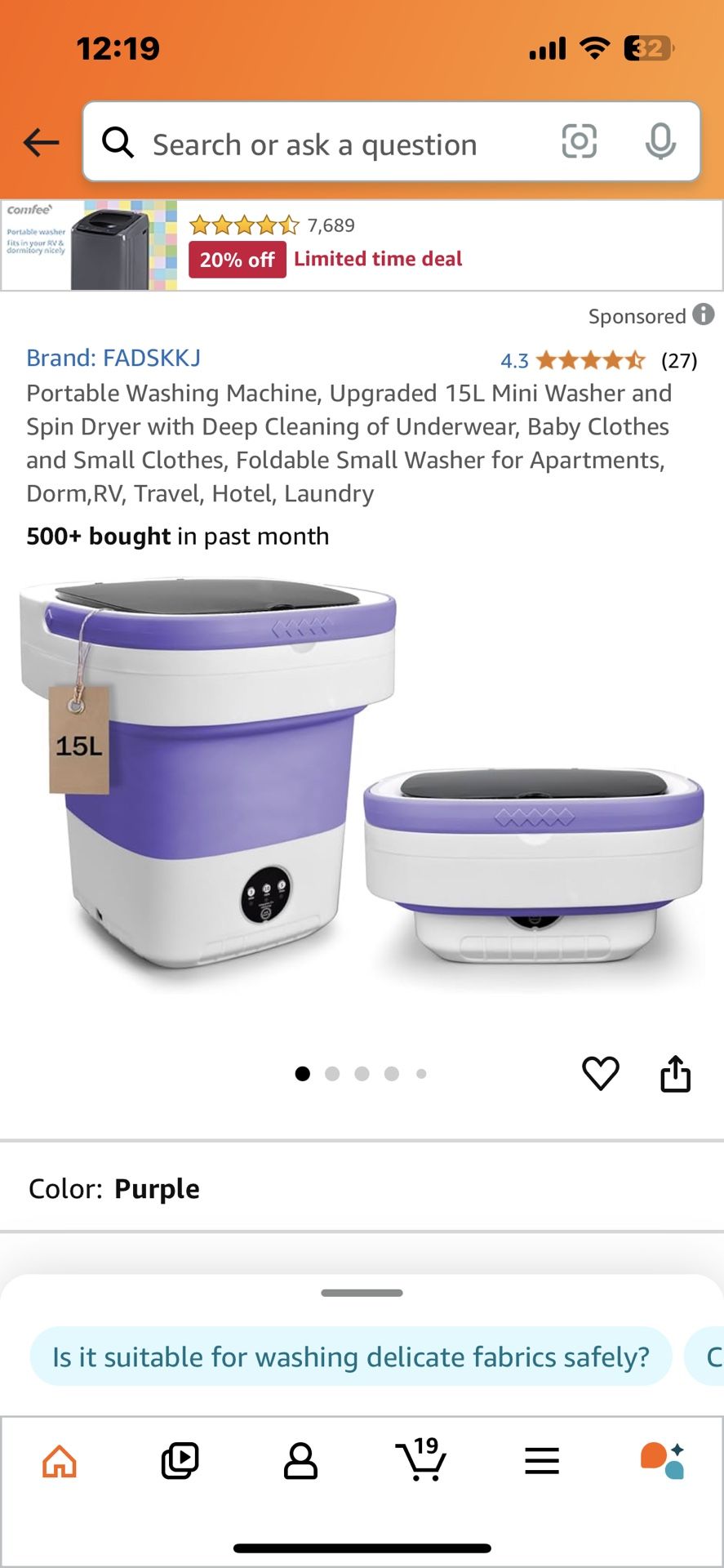Image resolution: width=724 pixels, height=1568 pixels.
Task: Ask if it's suitable for delicate fabrics
Action: (x=351, y=1356)
